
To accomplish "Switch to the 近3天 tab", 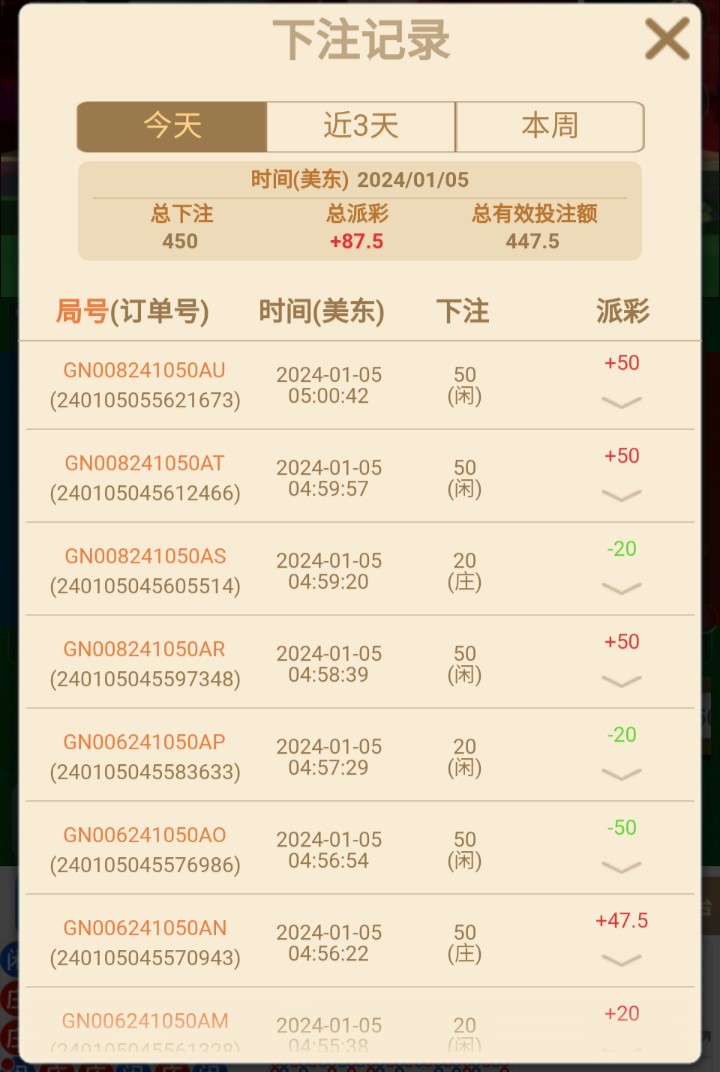I will tap(361, 126).
